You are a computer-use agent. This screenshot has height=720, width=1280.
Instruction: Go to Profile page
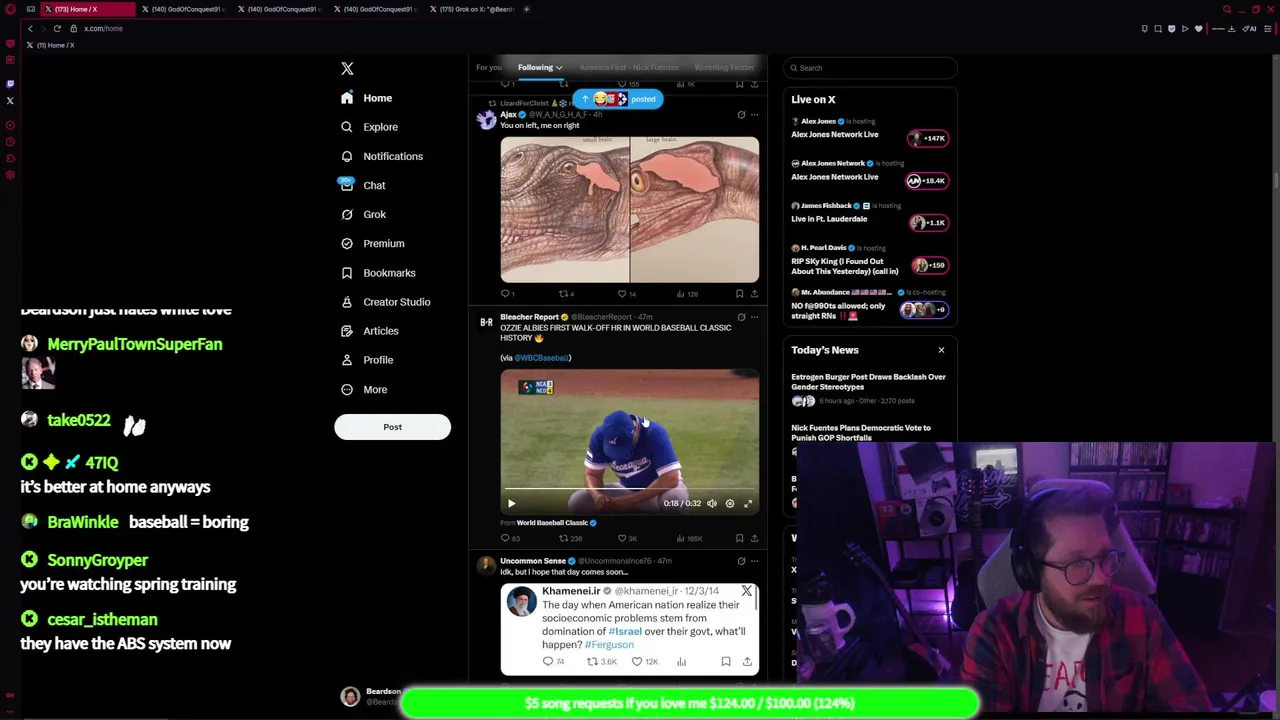377,360
